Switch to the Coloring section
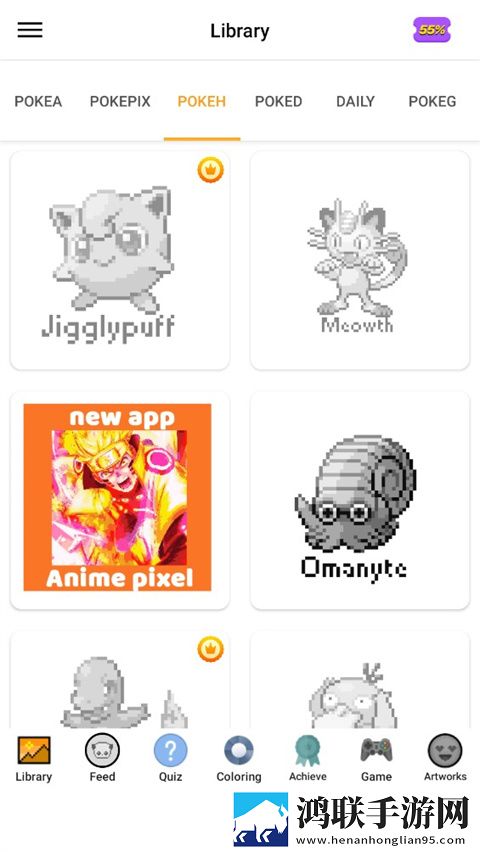The image size is (480, 852). click(239, 759)
